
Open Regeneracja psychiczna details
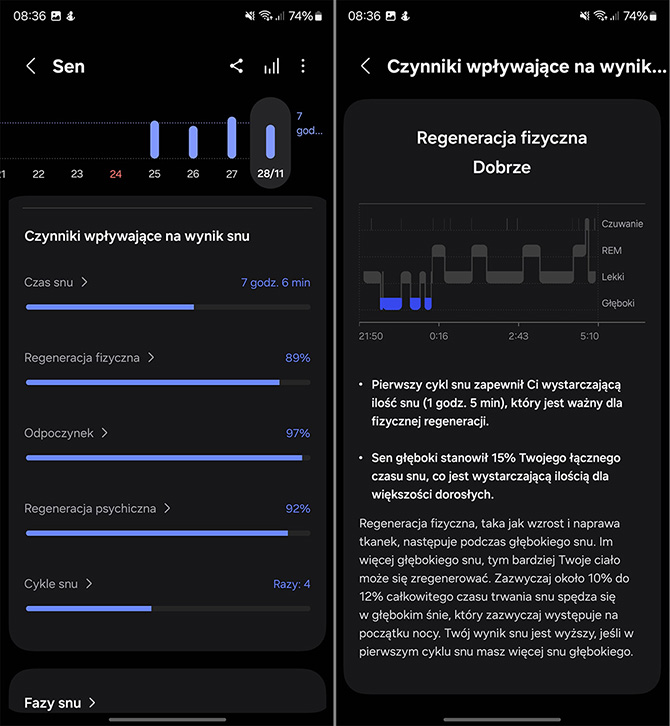point(97,508)
